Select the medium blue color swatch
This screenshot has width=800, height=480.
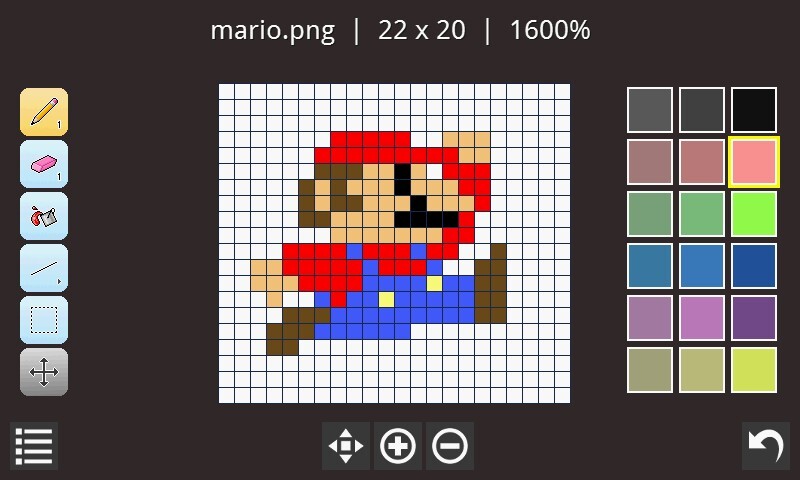(702, 266)
